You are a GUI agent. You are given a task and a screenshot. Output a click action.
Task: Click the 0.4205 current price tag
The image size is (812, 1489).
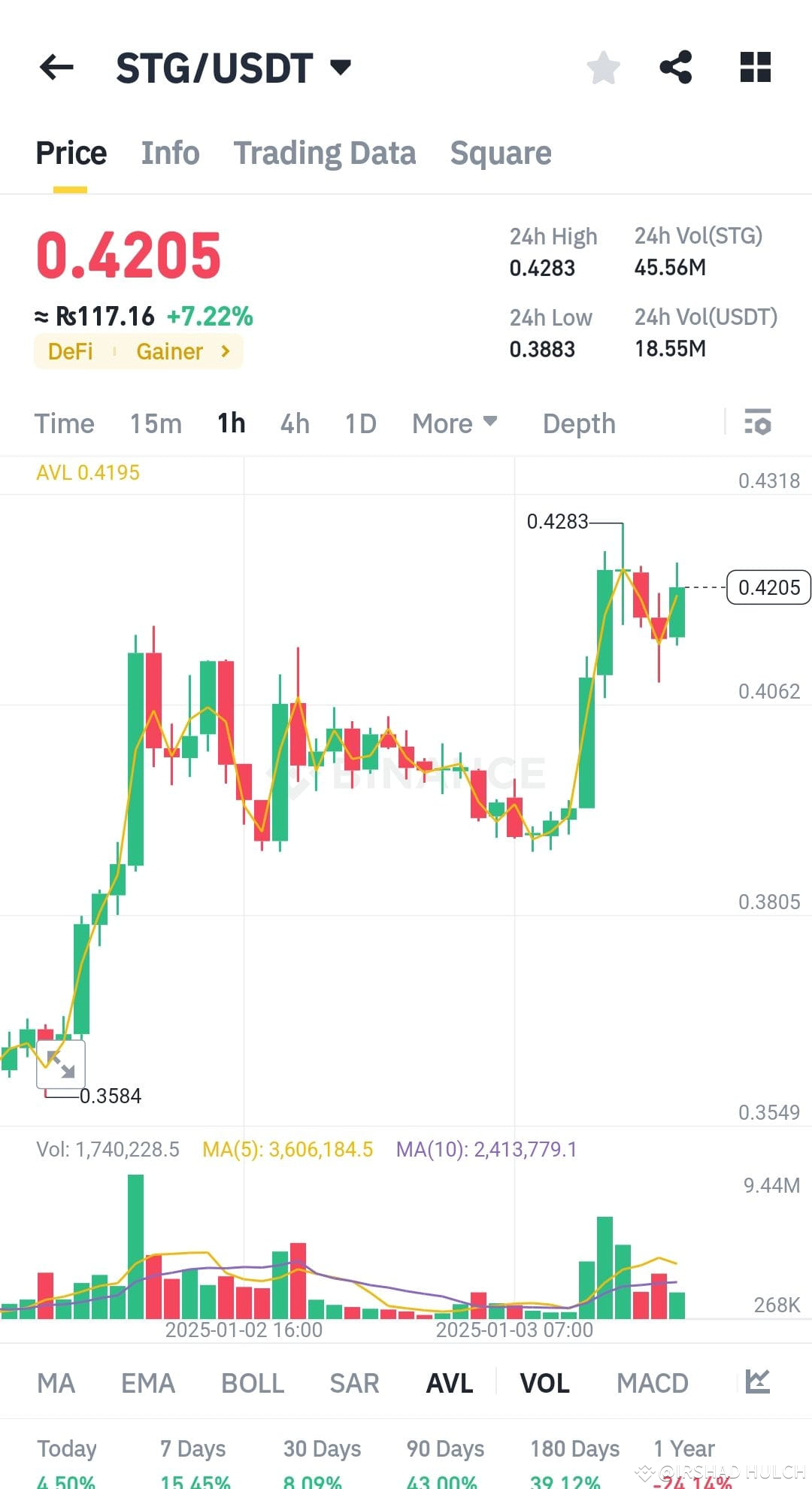pos(768,587)
